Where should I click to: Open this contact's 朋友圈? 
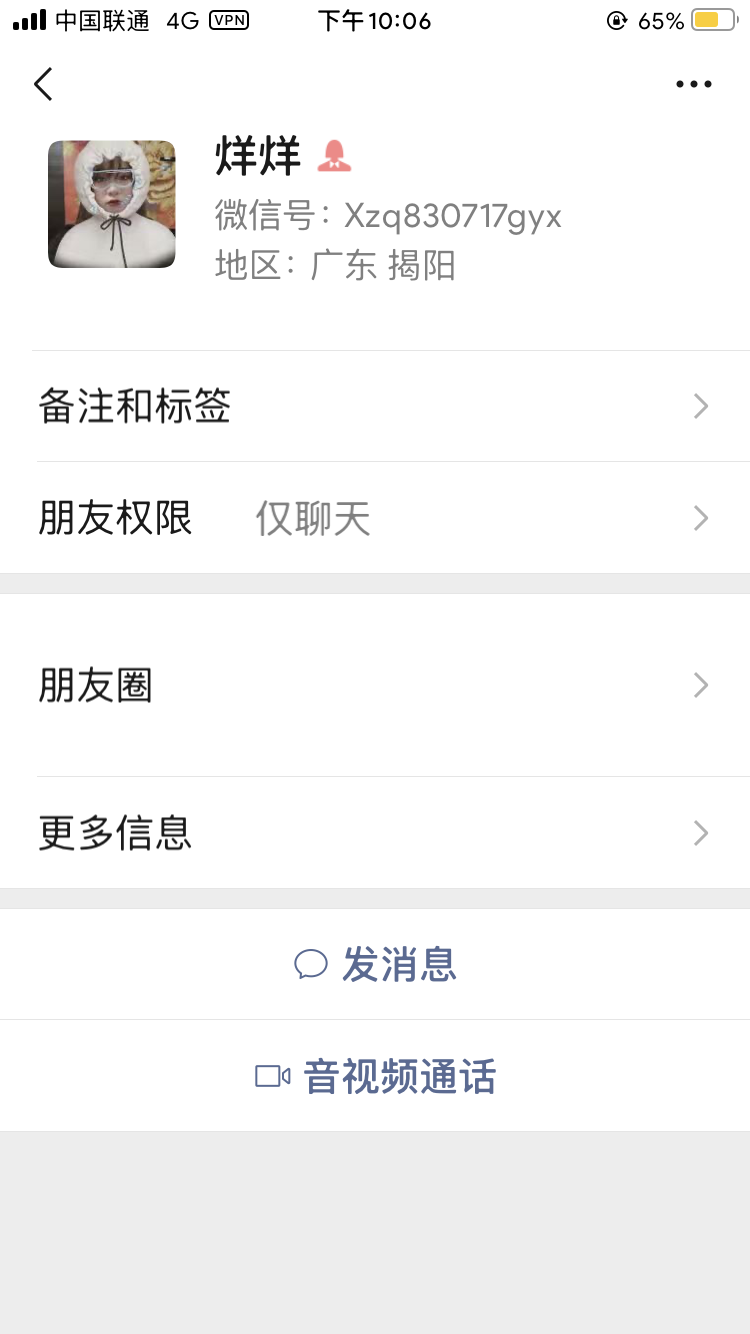pos(375,685)
